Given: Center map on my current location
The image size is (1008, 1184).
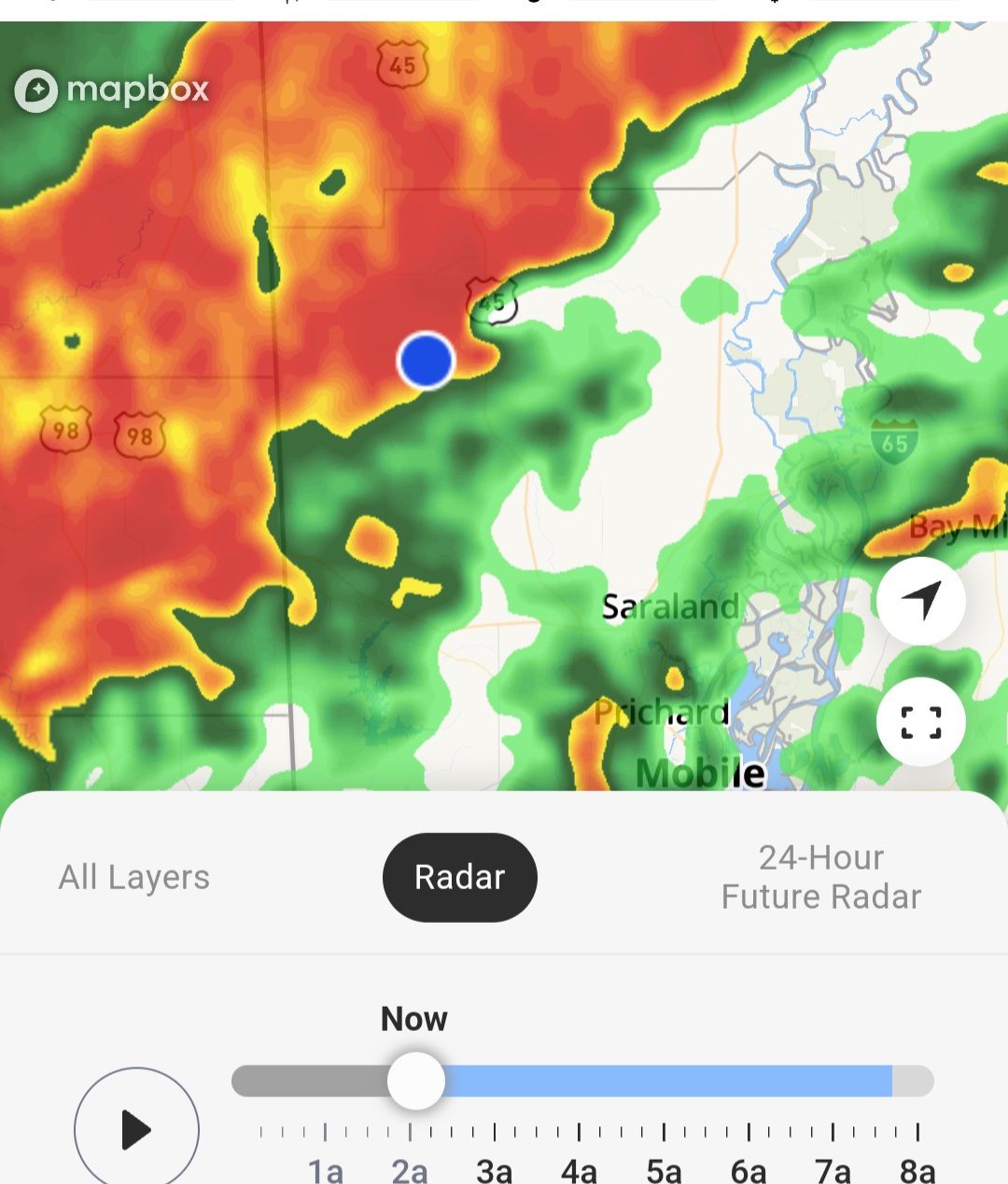Looking at the screenshot, I should coord(920,601).
